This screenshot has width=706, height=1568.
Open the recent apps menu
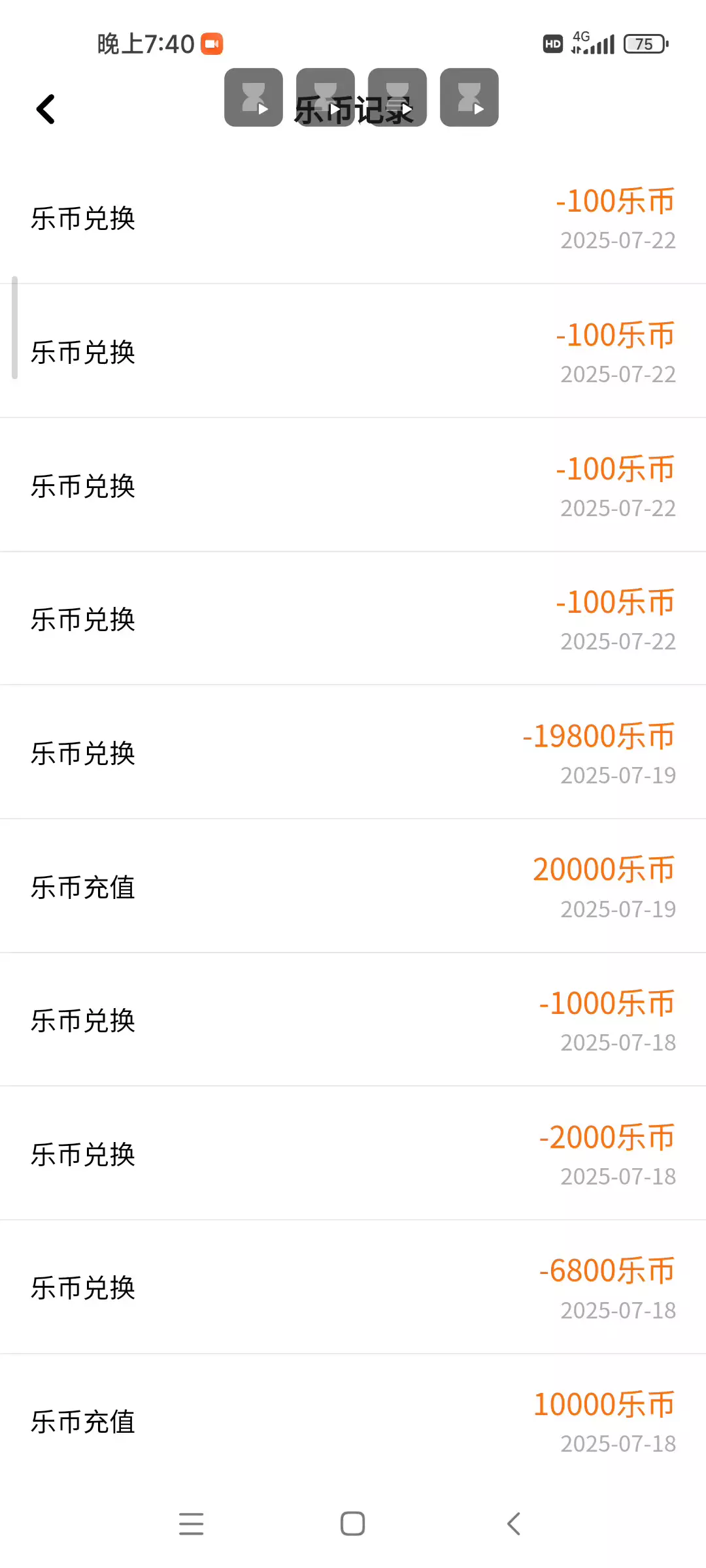191,1524
